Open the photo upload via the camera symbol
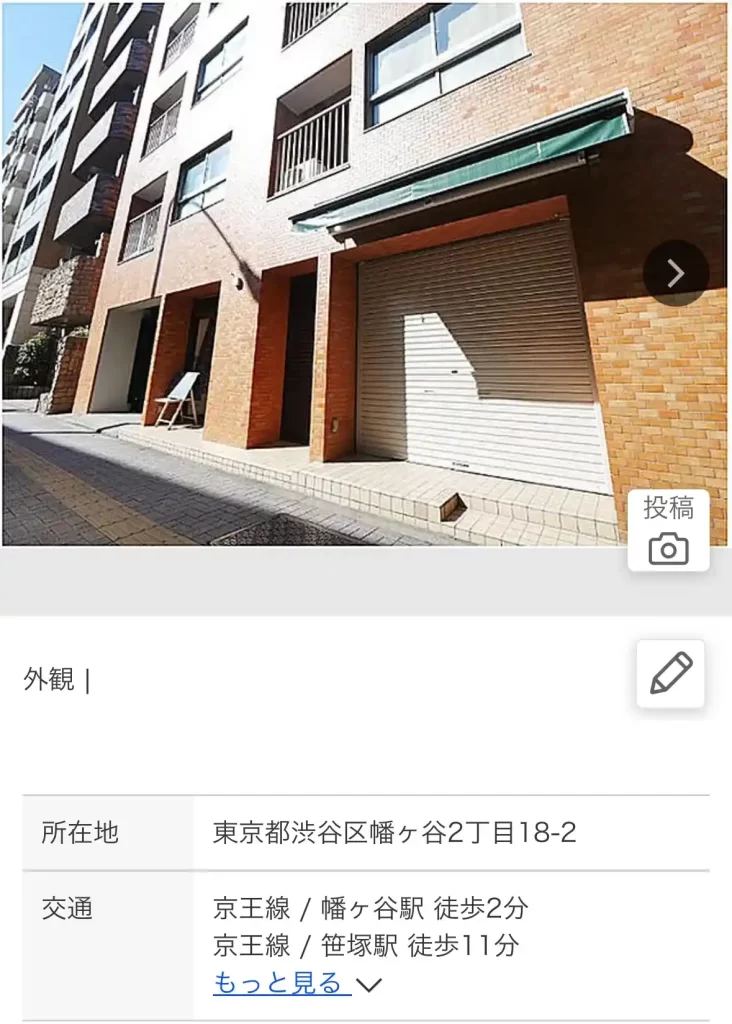 click(x=670, y=548)
